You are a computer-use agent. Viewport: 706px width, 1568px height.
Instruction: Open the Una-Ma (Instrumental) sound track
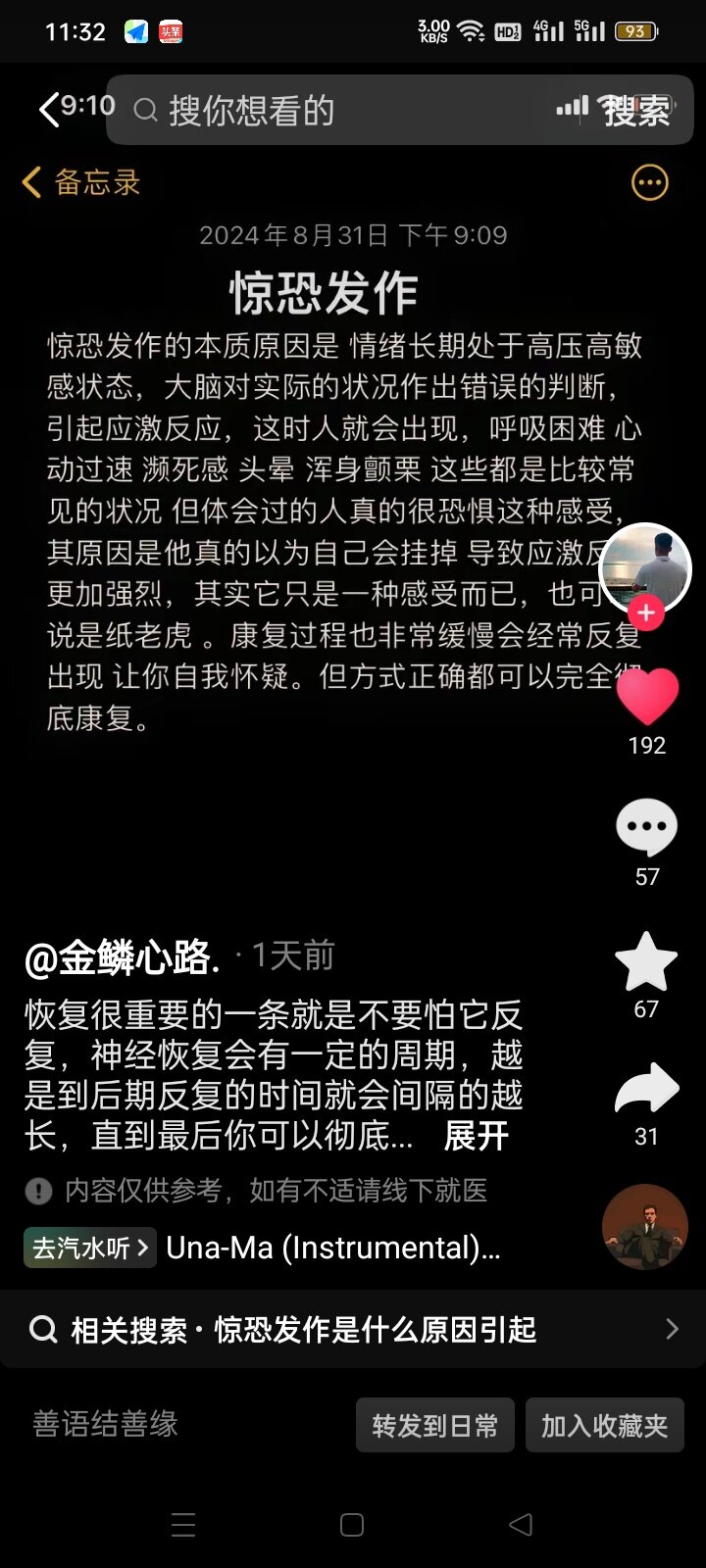pyautogui.click(x=333, y=1248)
